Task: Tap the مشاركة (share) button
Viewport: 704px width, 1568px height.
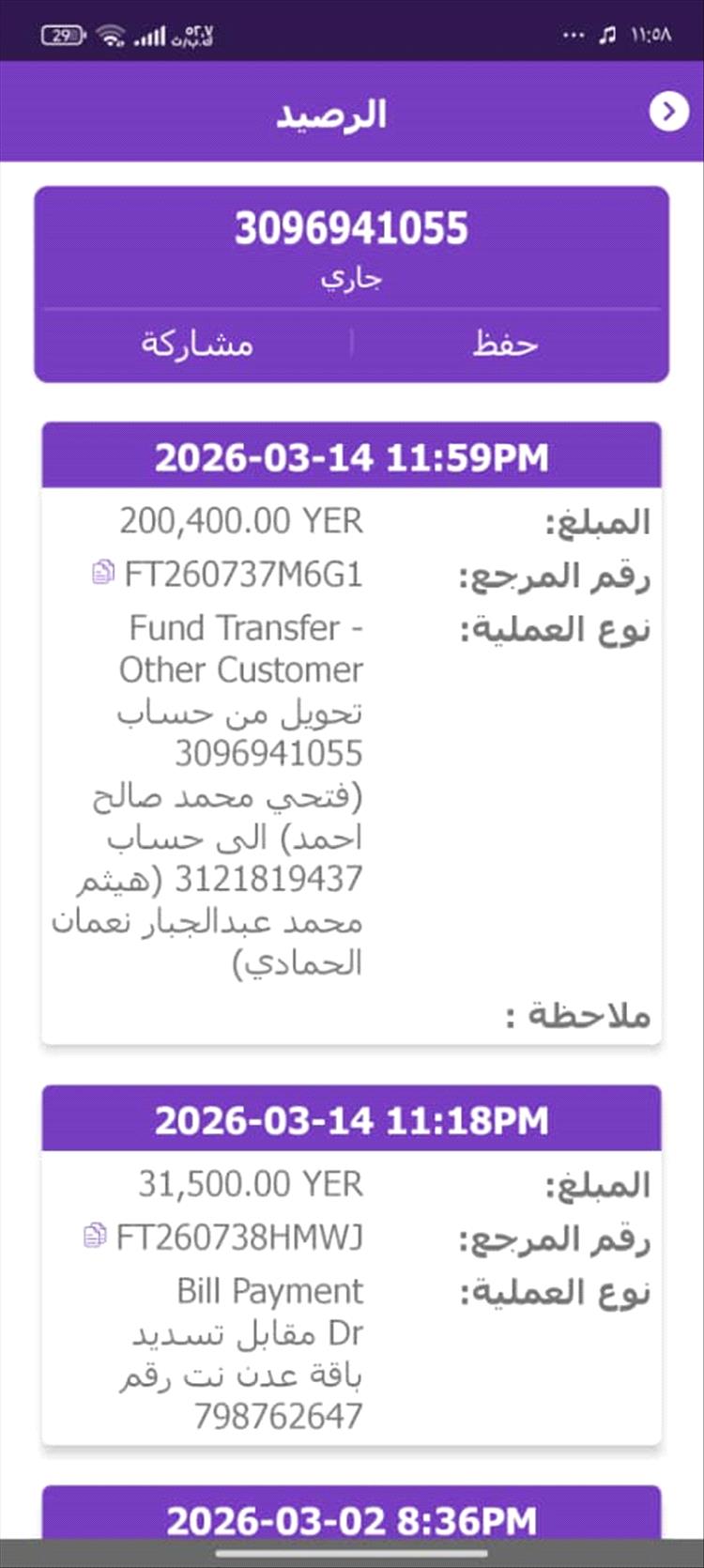Action: click(197, 344)
